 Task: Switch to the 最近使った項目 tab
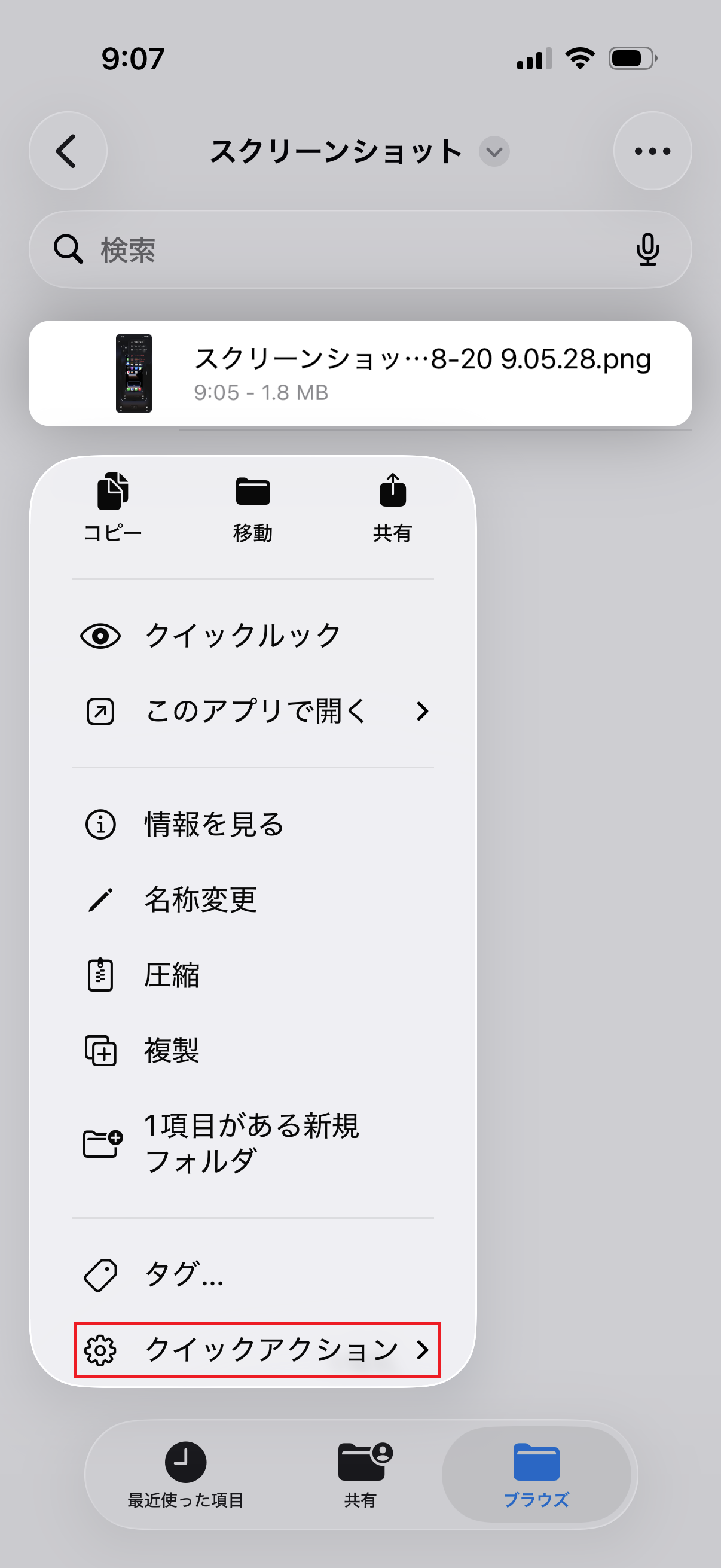pyautogui.click(x=185, y=1475)
